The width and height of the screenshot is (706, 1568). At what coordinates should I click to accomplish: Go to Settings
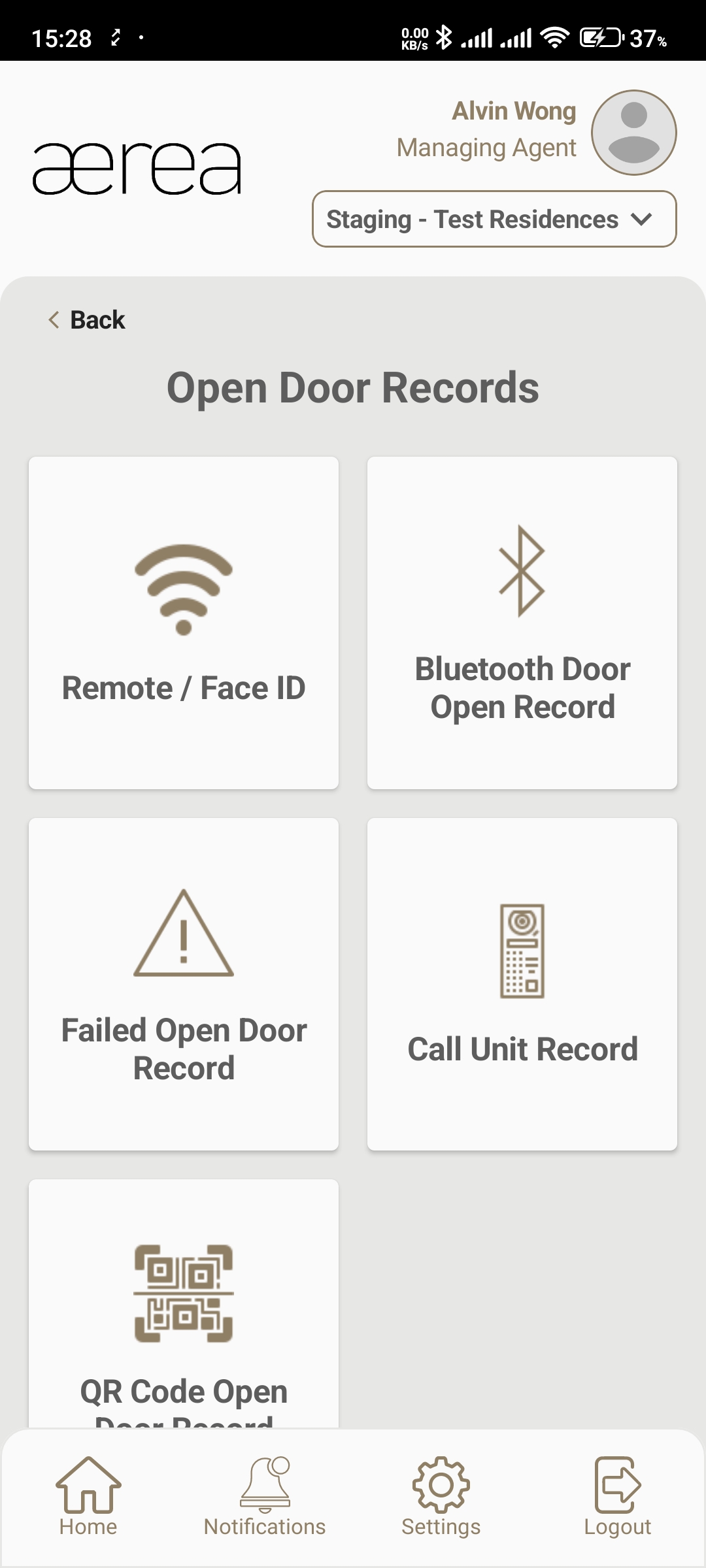click(x=441, y=1496)
